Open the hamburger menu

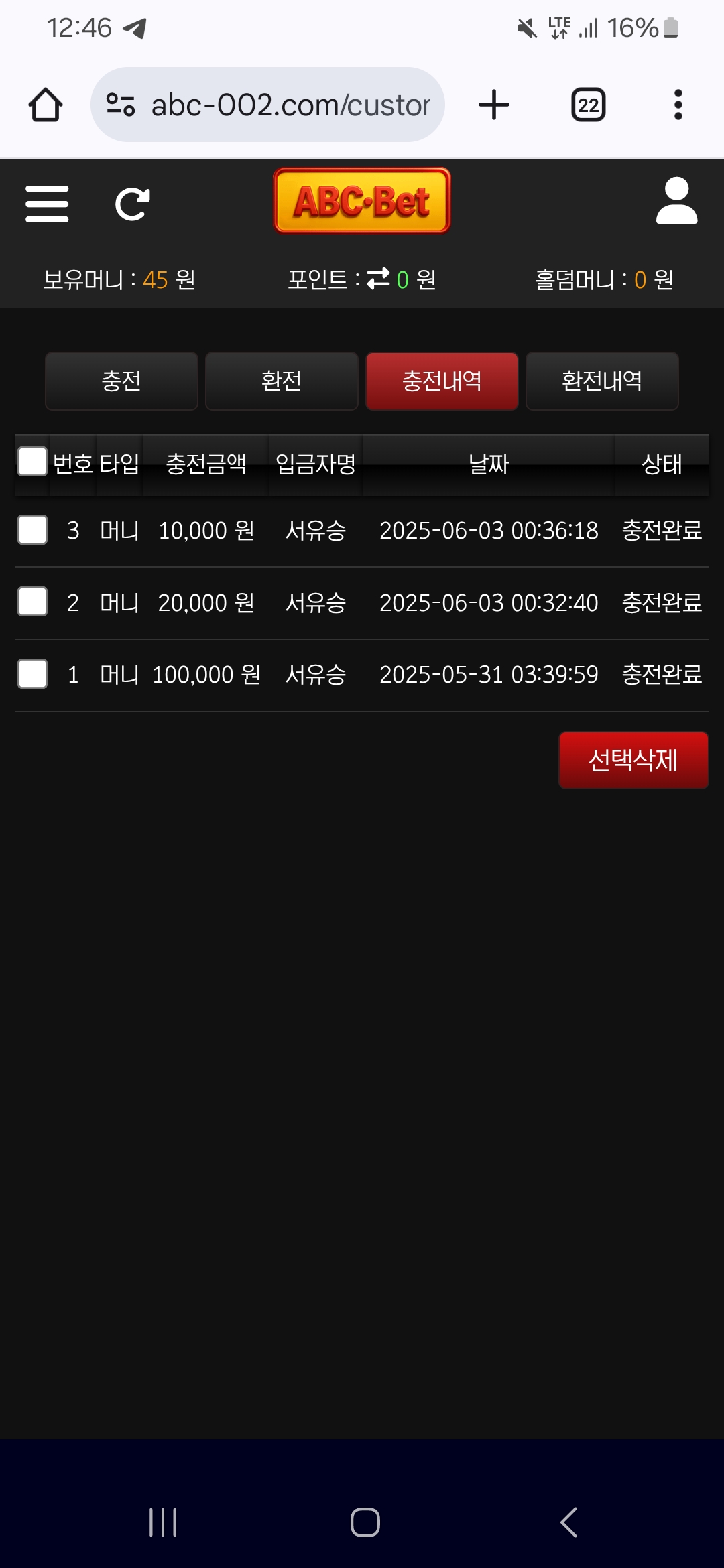pyautogui.click(x=47, y=204)
